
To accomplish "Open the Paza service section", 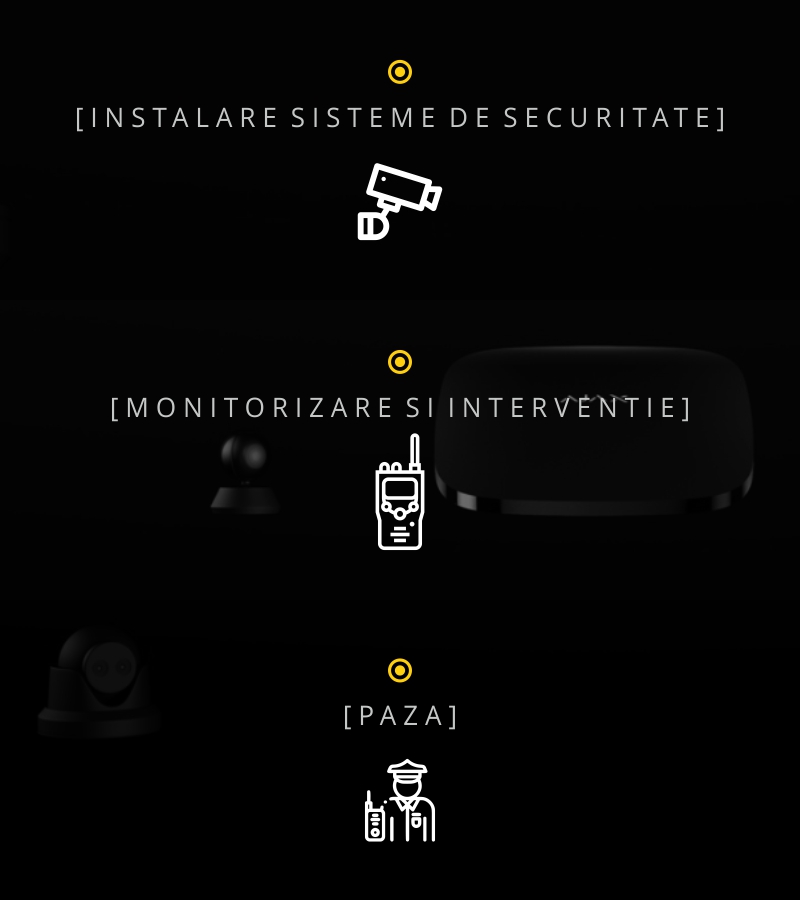I will click(x=401, y=716).
